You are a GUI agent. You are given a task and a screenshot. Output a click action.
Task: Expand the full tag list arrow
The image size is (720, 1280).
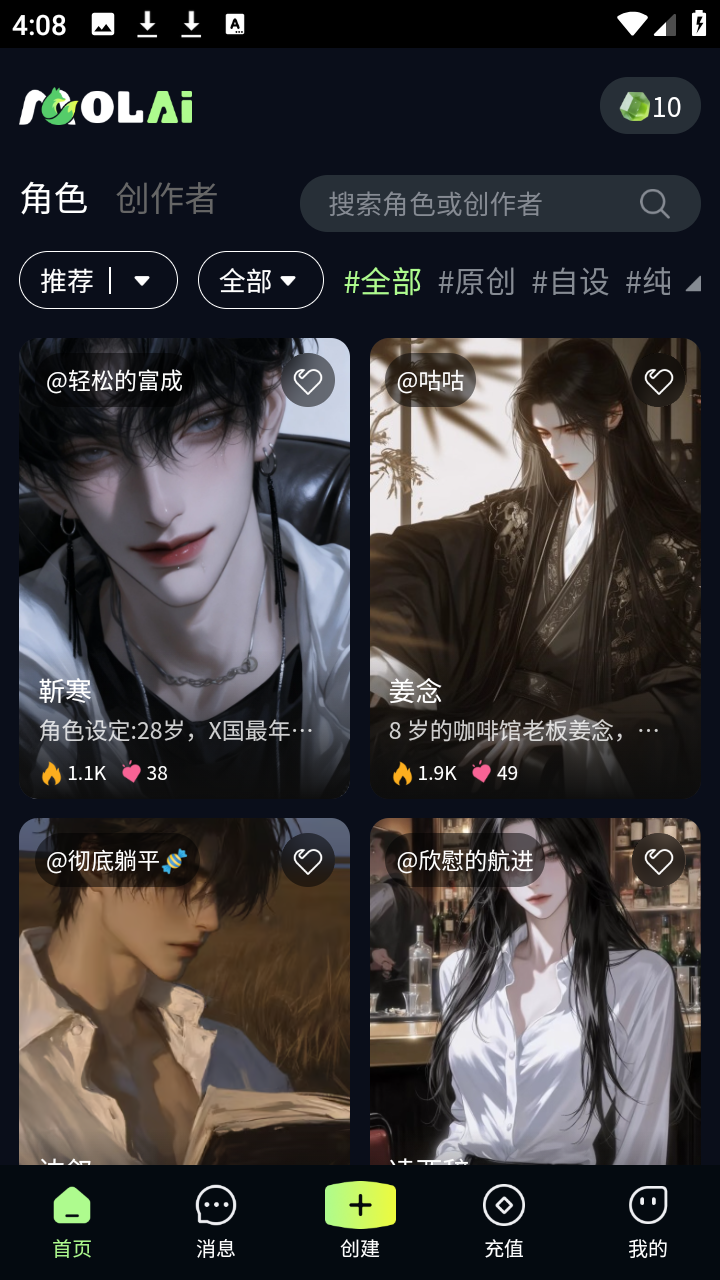693,284
